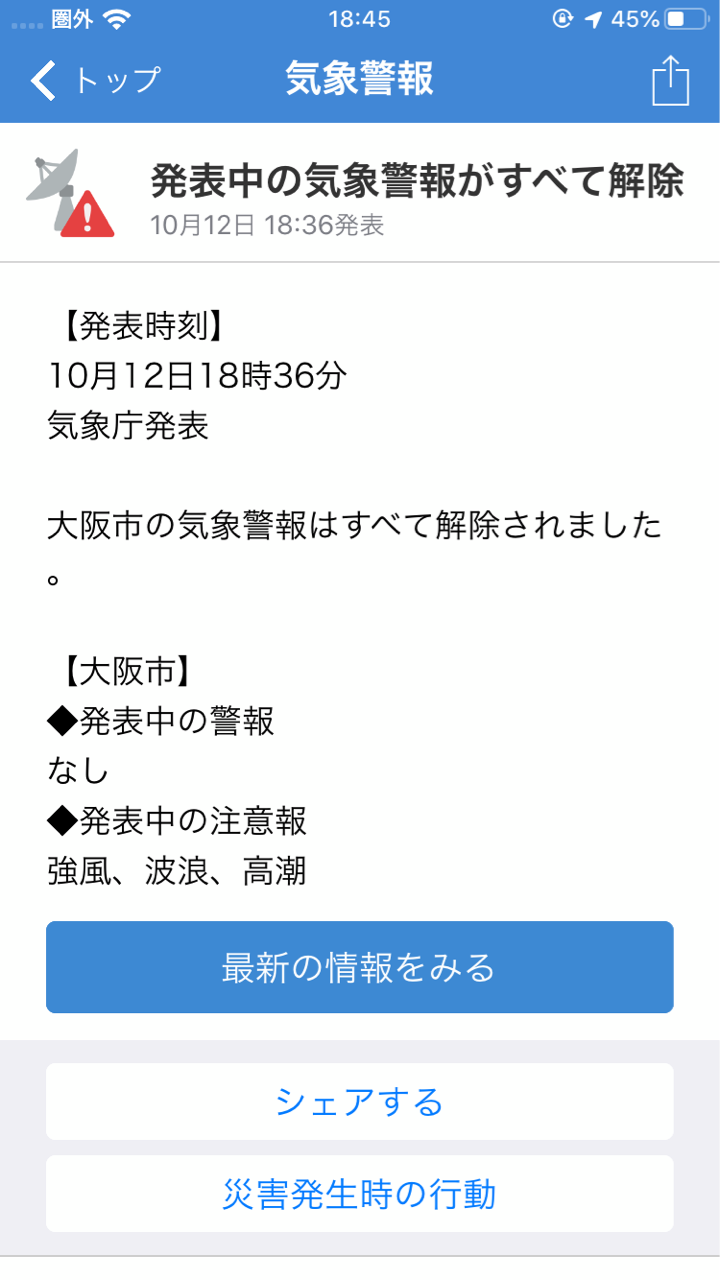Go back to トップ

pyautogui.click(x=95, y=80)
